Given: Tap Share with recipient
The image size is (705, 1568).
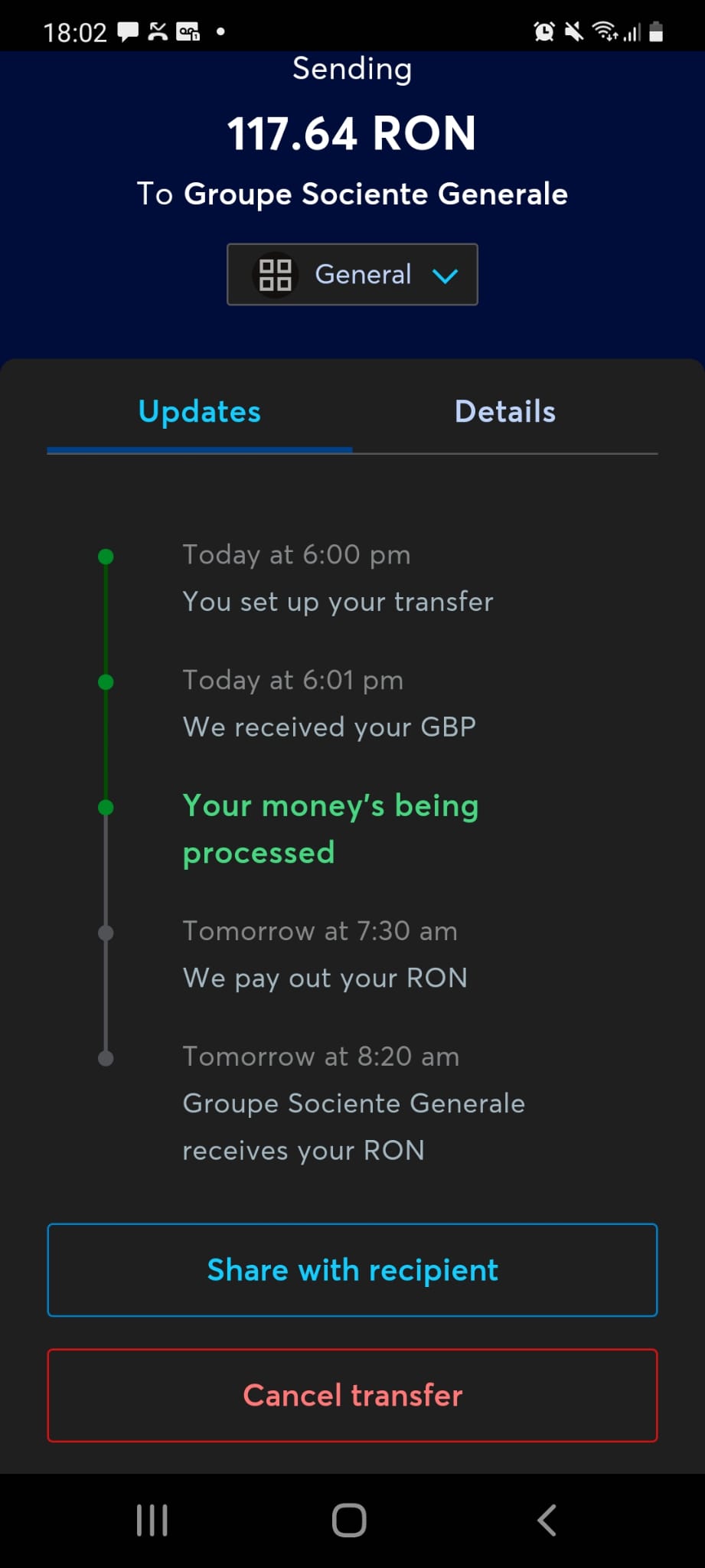Looking at the screenshot, I should tap(352, 1270).
